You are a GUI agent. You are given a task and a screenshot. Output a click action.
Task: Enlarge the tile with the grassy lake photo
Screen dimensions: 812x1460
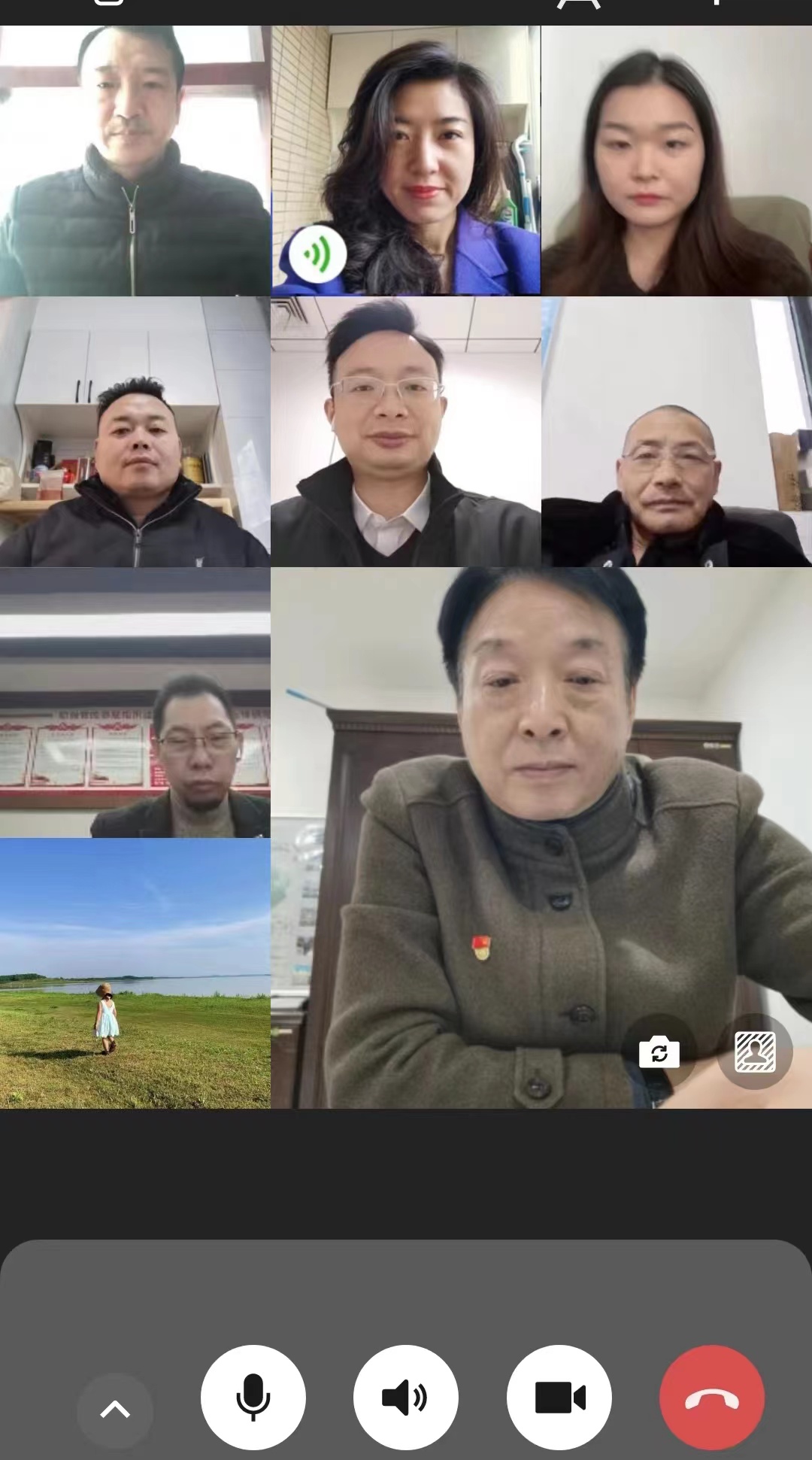pyautogui.click(x=135, y=973)
